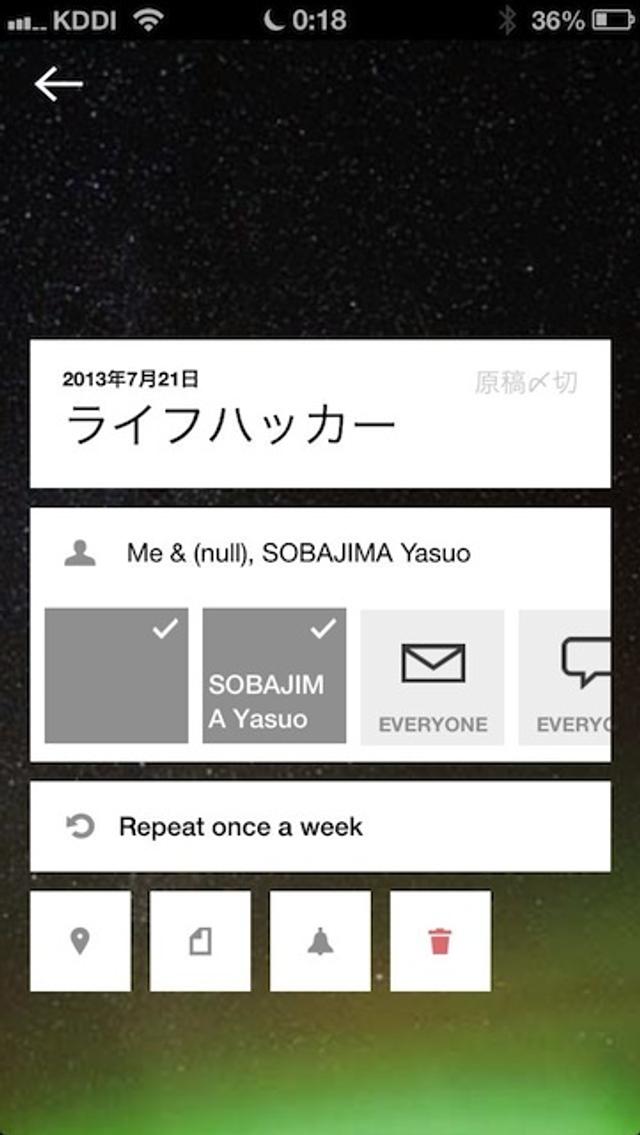This screenshot has width=640, height=1135.
Task: Email everyone with the envelope tile
Action: [x=432, y=676]
